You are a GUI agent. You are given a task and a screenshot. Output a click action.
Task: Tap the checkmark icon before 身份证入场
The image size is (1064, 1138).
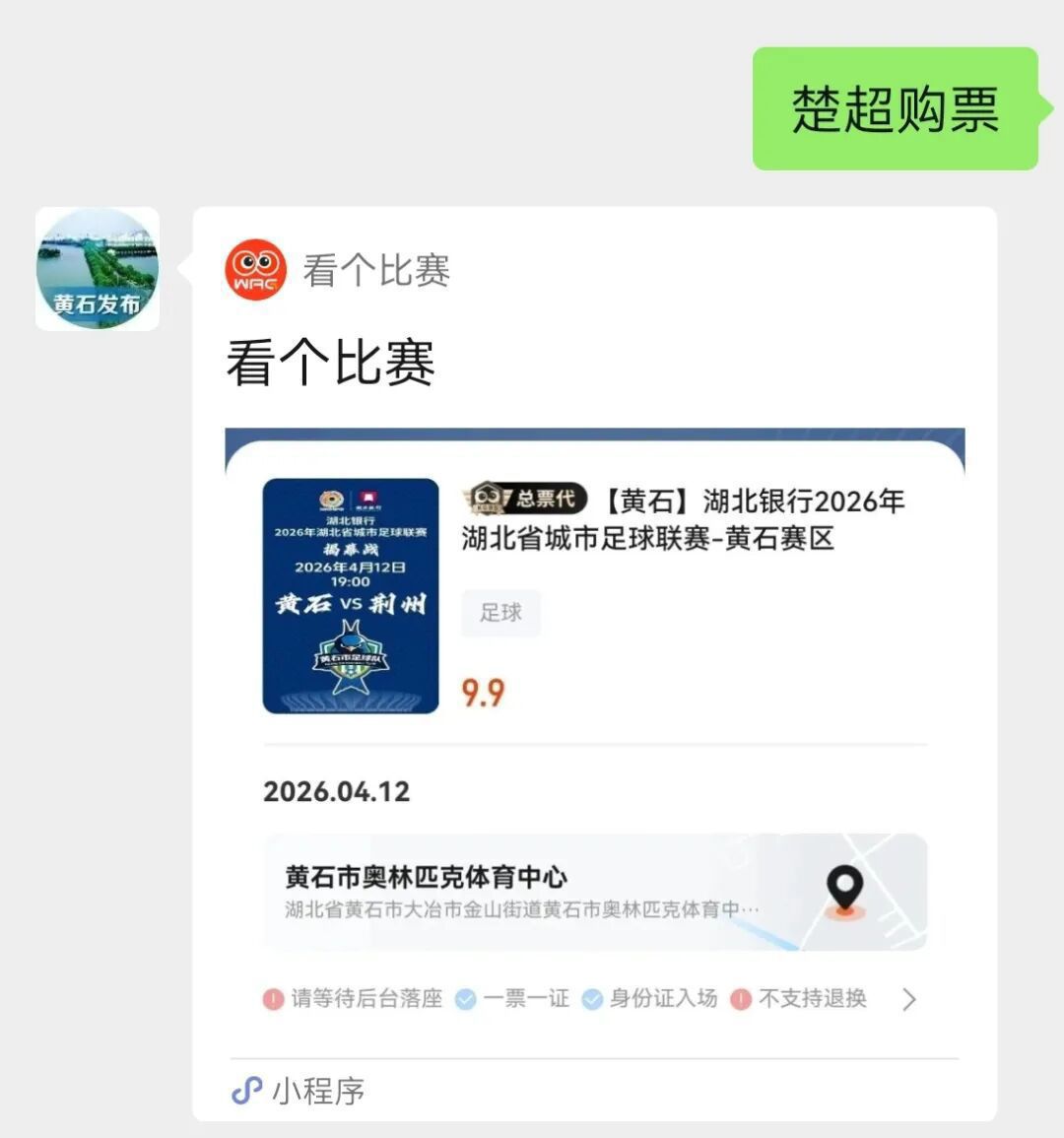(x=592, y=998)
